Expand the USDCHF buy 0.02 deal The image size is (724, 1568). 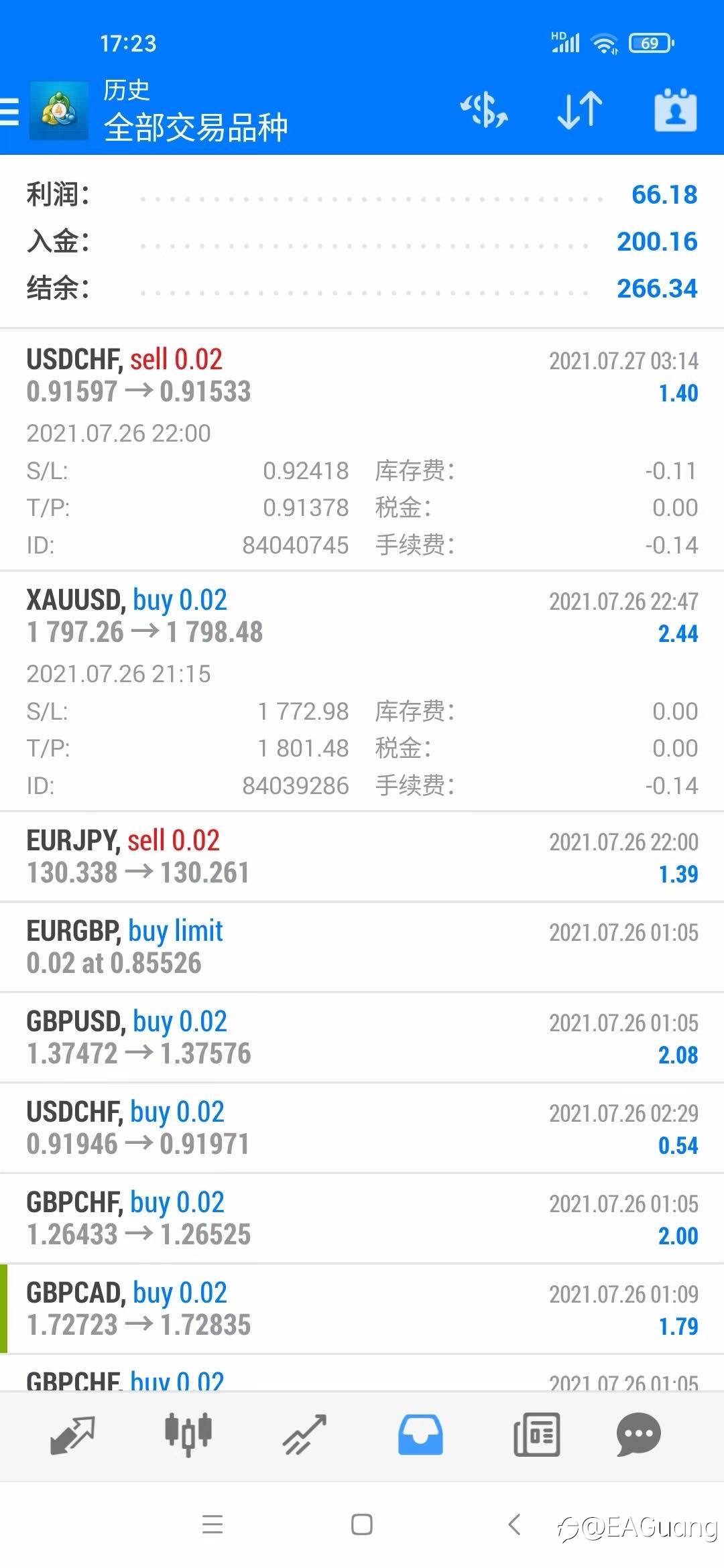362,1128
